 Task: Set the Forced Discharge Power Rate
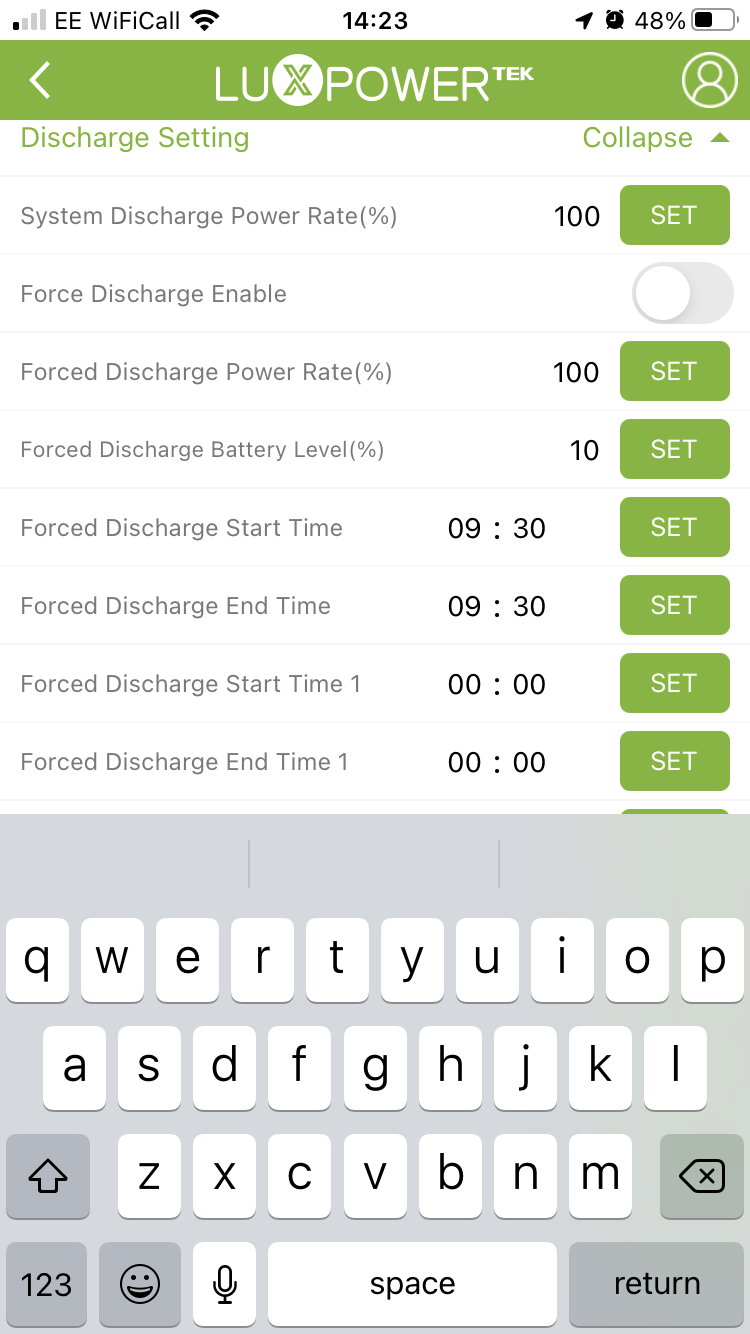click(674, 371)
